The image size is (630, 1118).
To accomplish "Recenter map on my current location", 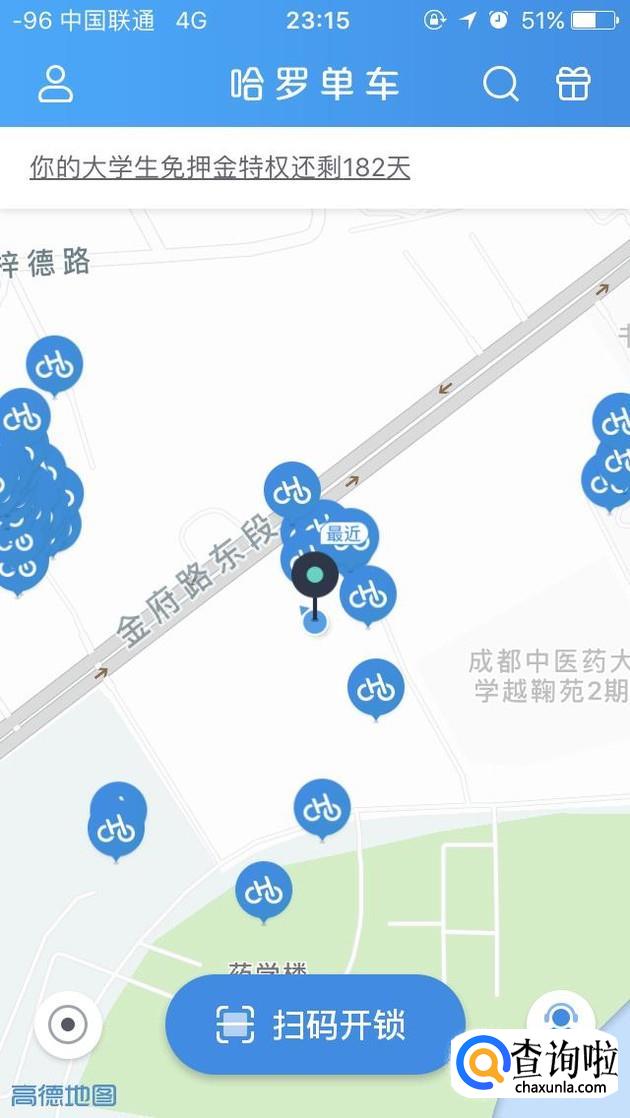I will tap(68, 1024).
